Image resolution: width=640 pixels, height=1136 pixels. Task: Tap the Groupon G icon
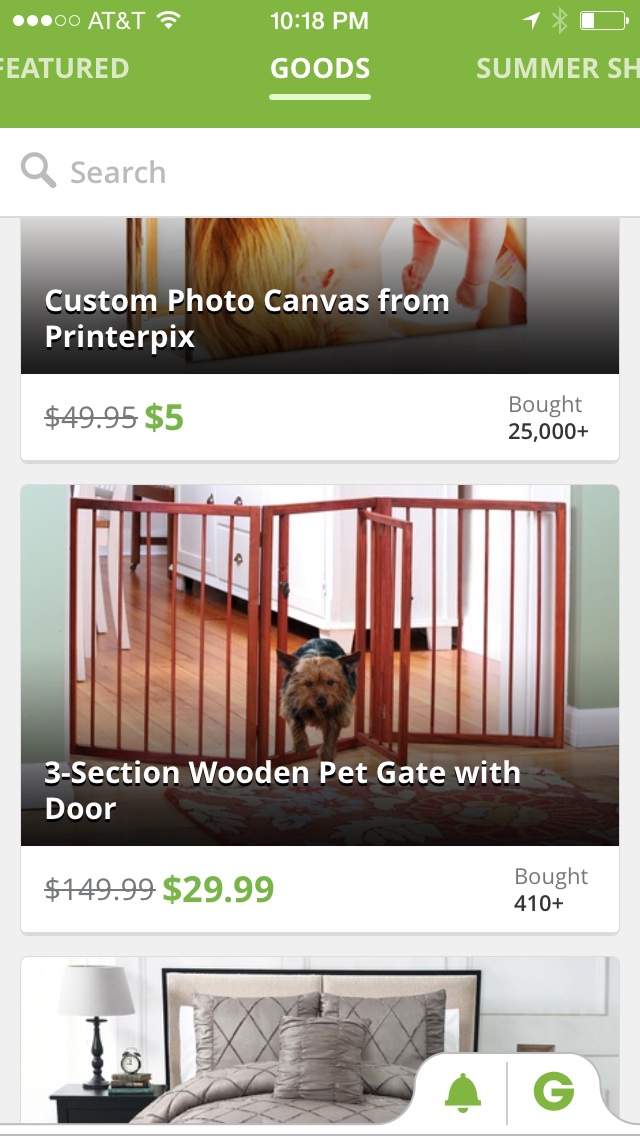point(554,1093)
